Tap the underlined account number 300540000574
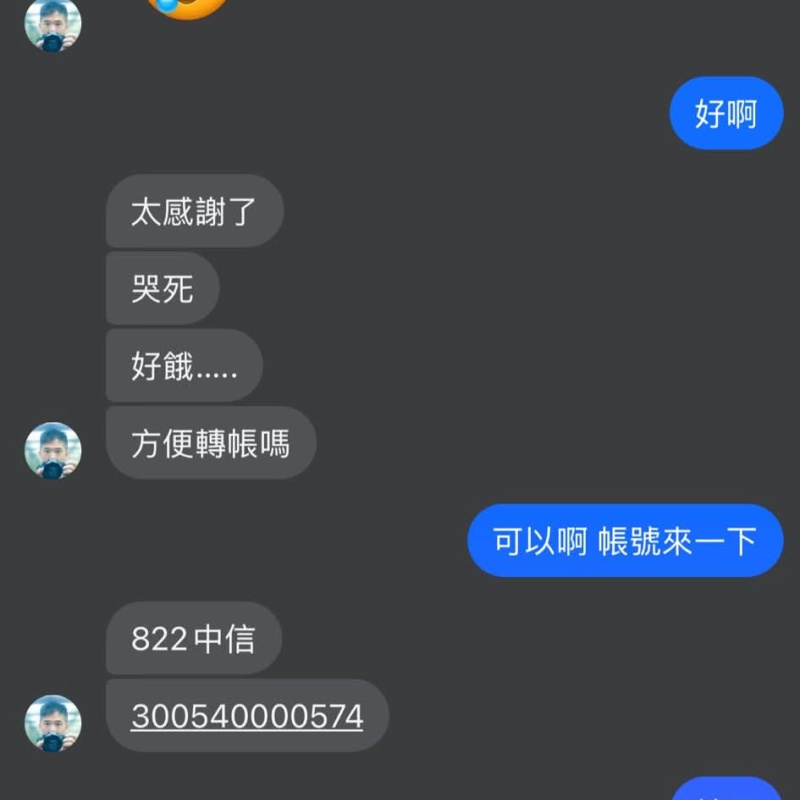Image resolution: width=800 pixels, height=800 pixels. click(x=246, y=716)
